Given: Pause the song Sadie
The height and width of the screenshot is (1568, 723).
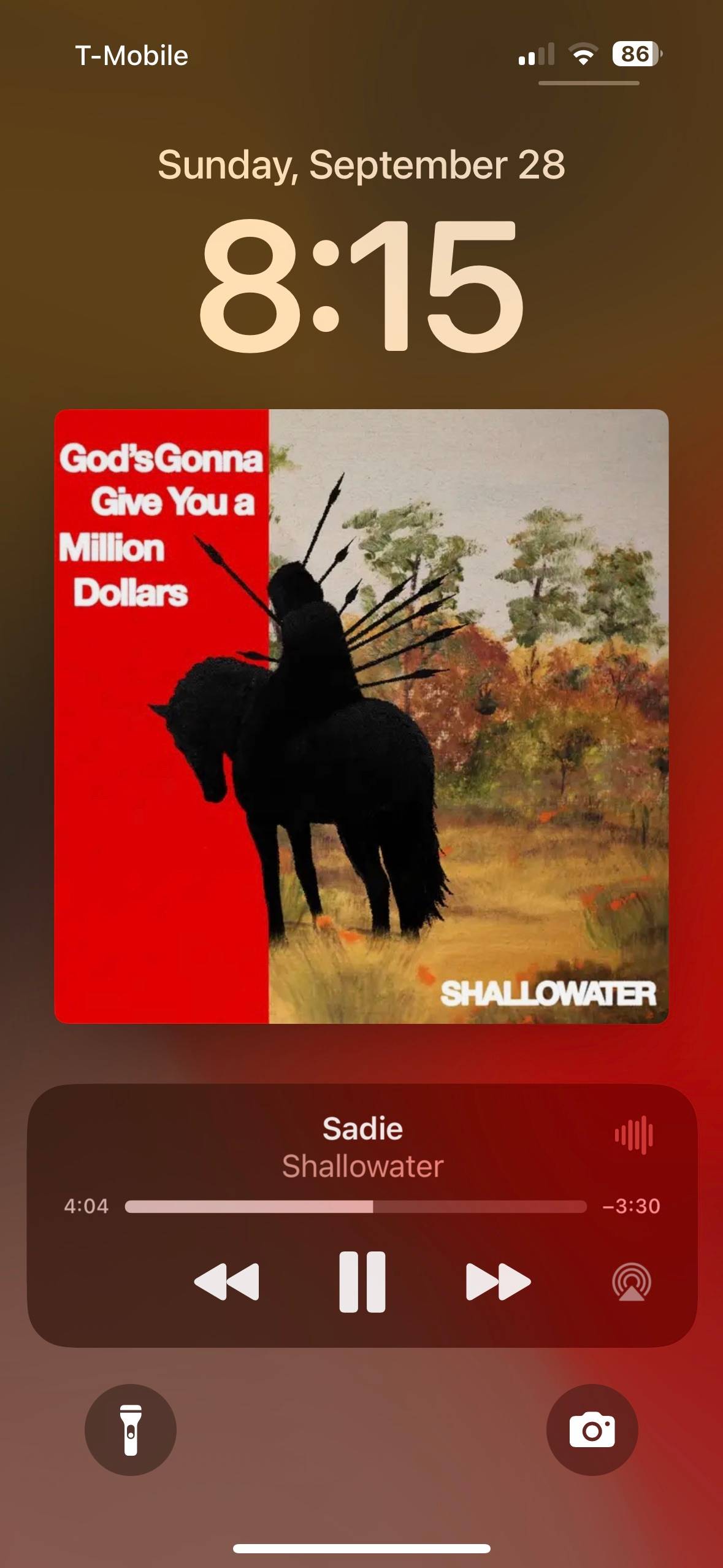Looking at the screenshot, I should click(362, 1282).
